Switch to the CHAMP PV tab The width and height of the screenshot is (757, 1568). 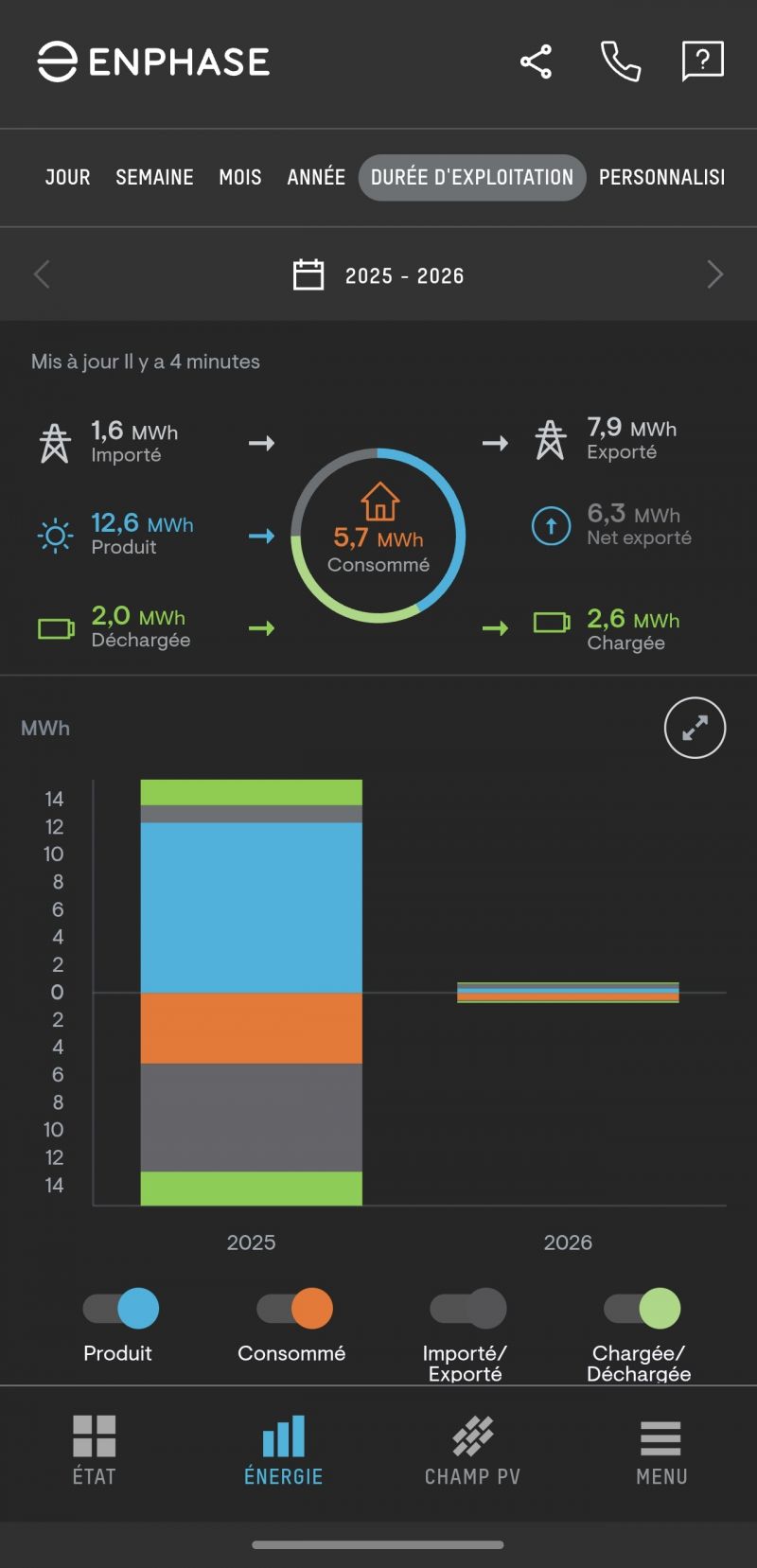click(472, 1450)
